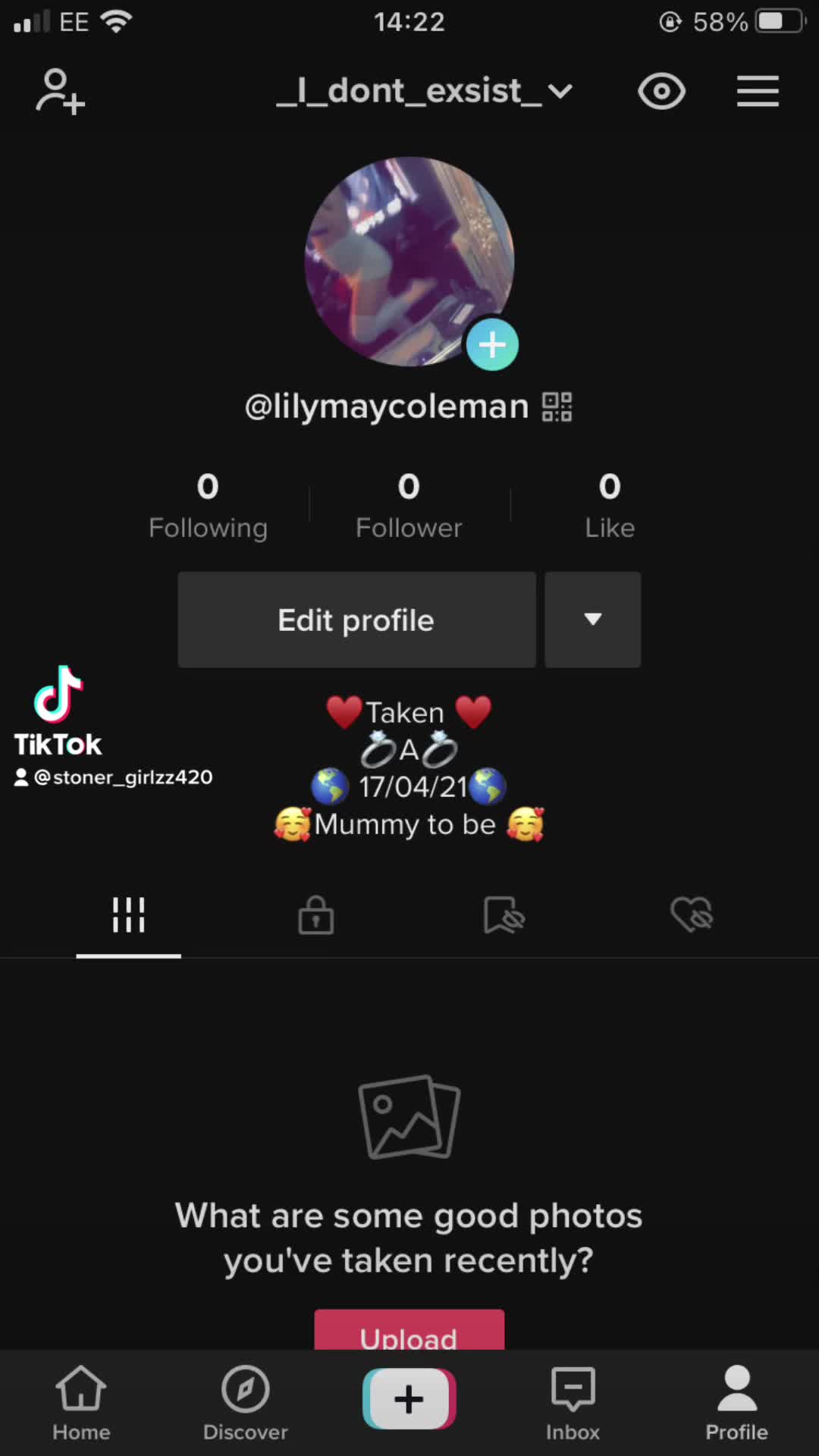This screenshot has height=1456, width=819.
Task: Switch to the hidden favorites bookmark tab
Action: tap(504, 915)
